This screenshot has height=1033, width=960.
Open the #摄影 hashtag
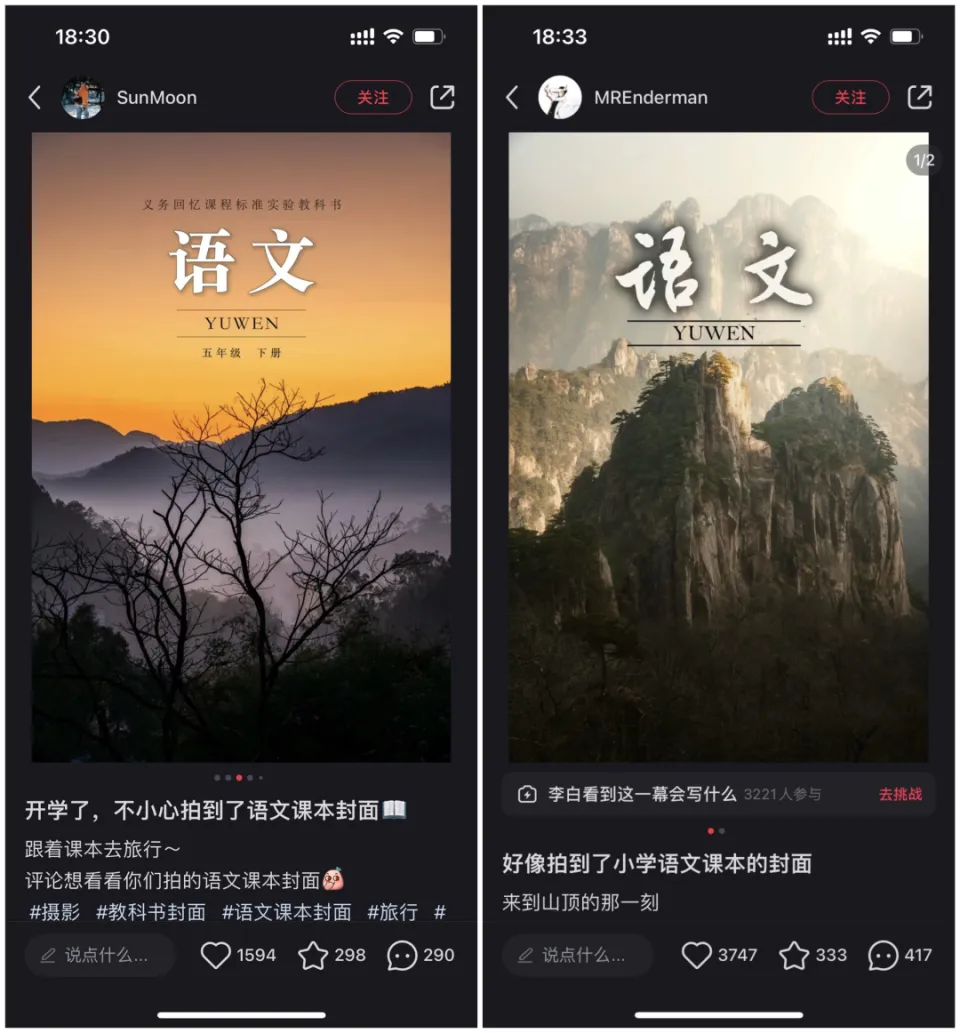55,911
